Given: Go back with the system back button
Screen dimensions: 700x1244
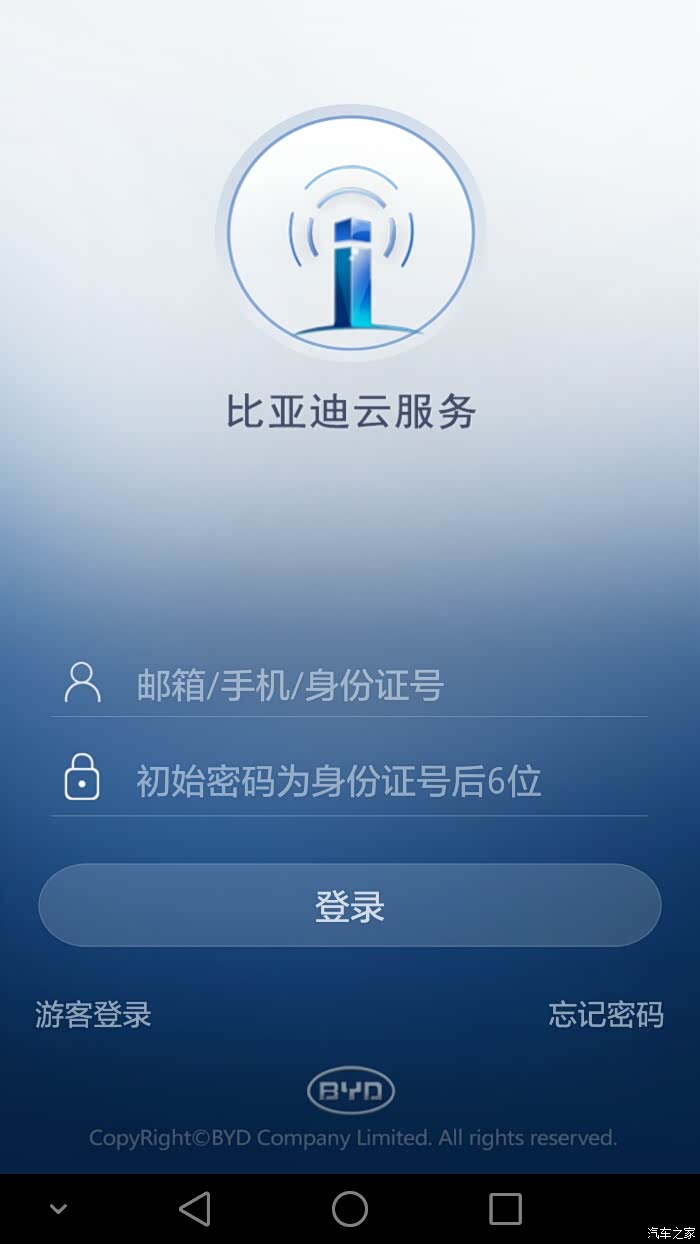Looking at the screenshot, I should coord(195,1209).
